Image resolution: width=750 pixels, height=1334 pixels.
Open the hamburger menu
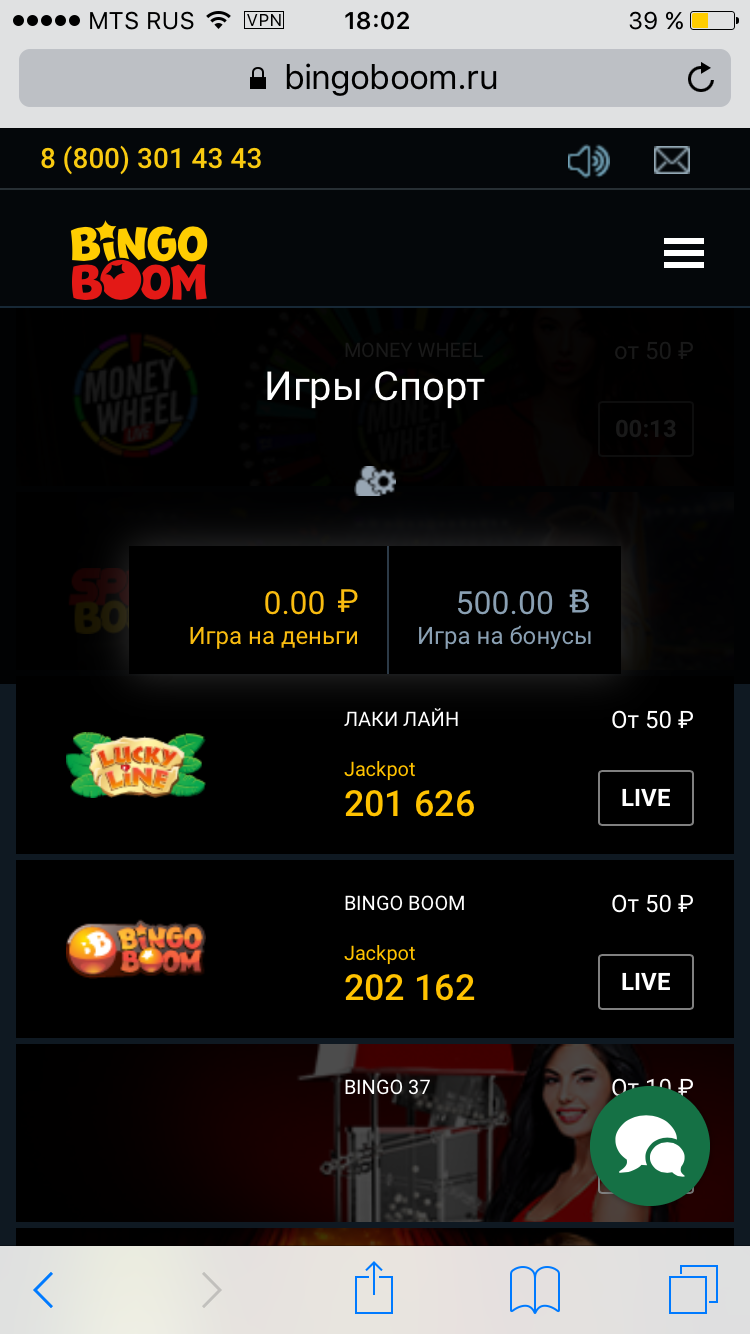[x=684, y=253]
